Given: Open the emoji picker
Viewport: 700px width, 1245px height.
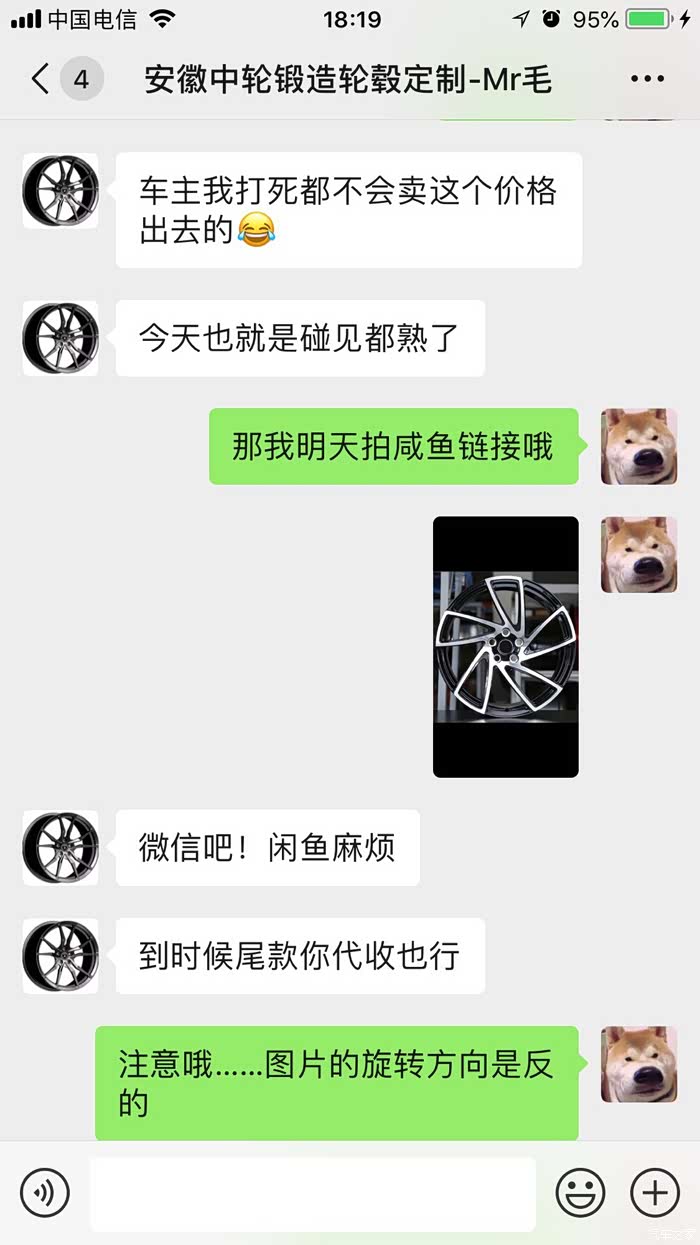Looking at the screenshot, I should point(580,1193).
